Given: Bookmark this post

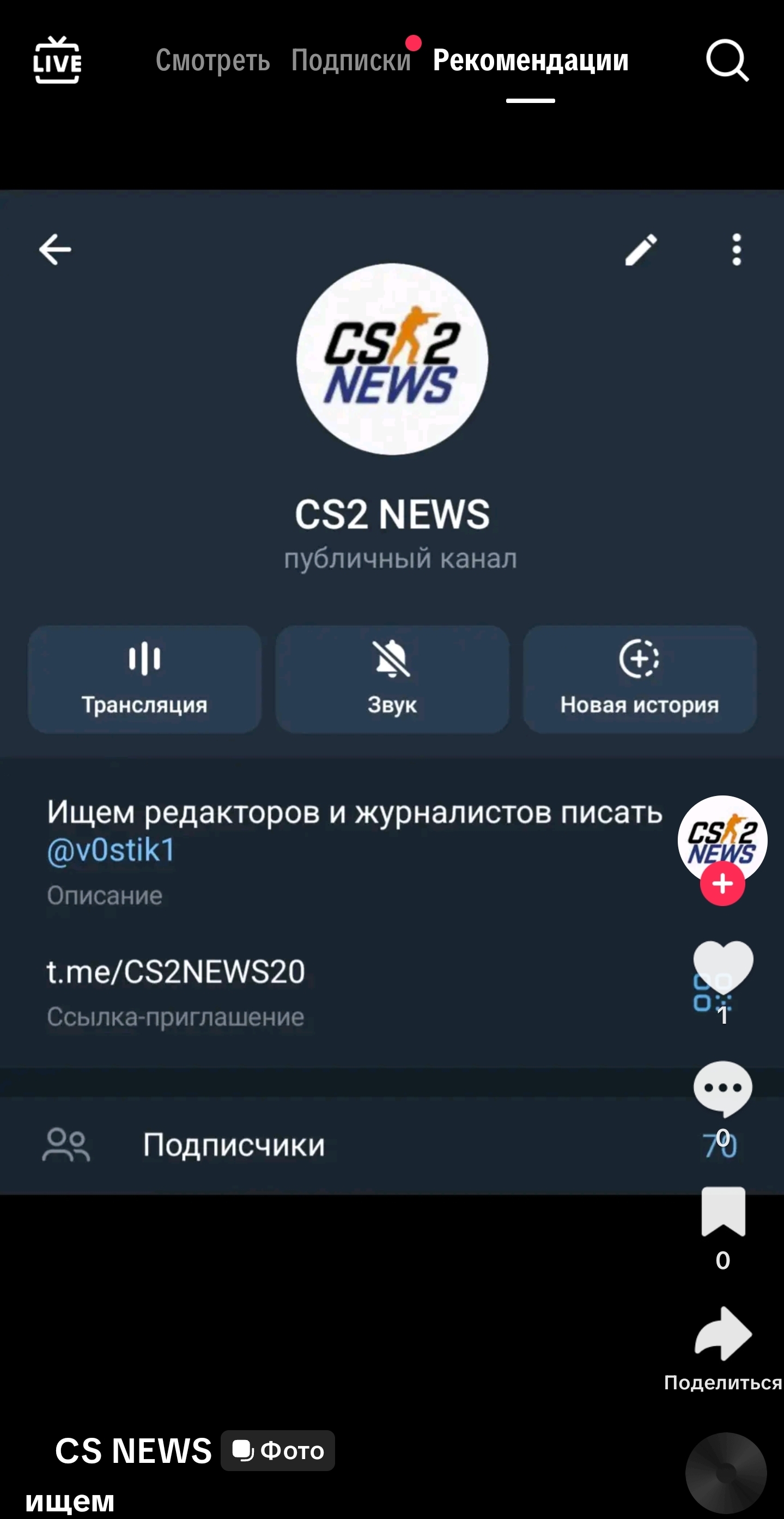Looking at the screenshot, I should pyautogui.click(x=722, y=1211).
